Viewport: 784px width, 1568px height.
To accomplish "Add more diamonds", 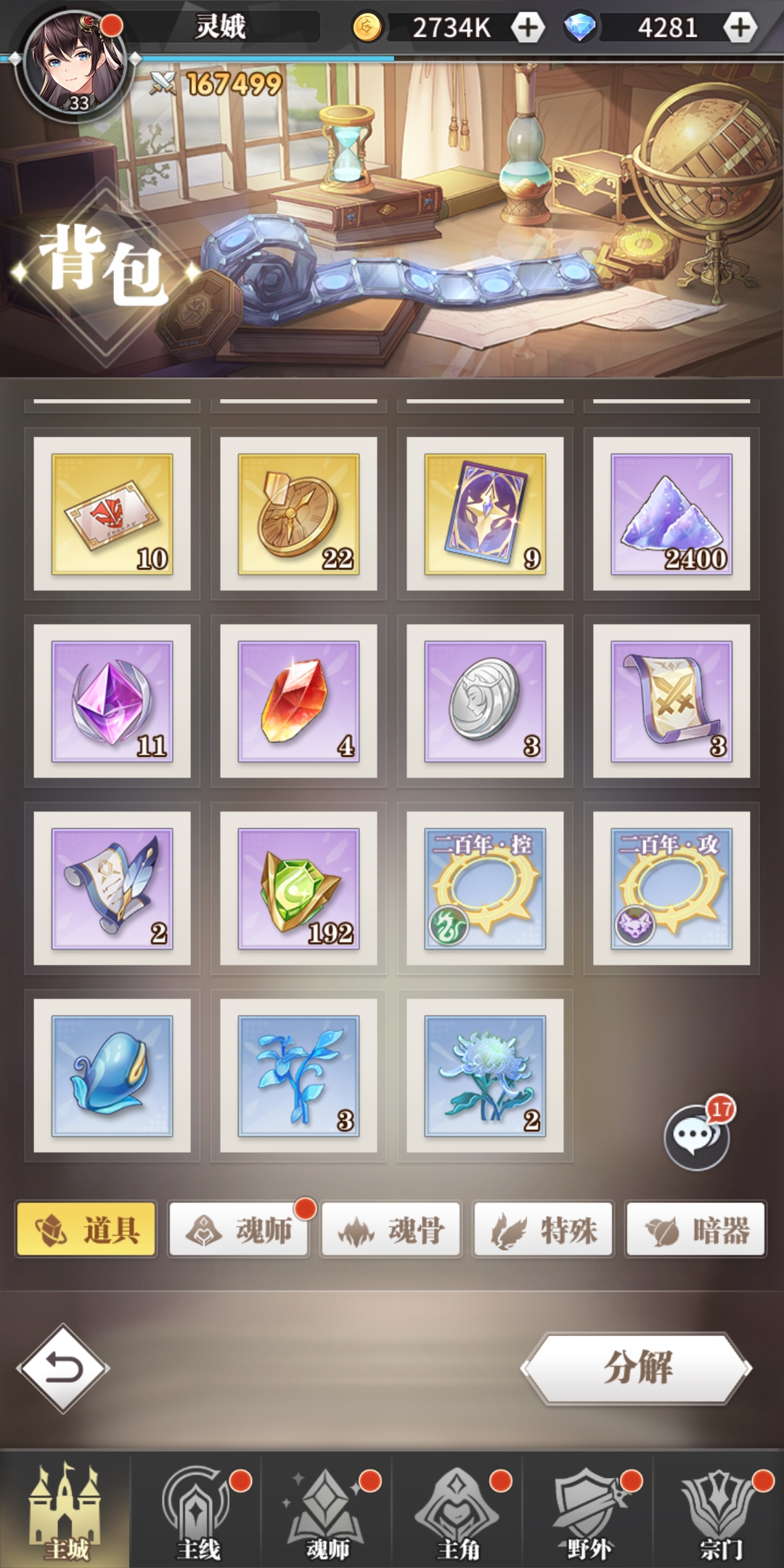I will [740, 28].
